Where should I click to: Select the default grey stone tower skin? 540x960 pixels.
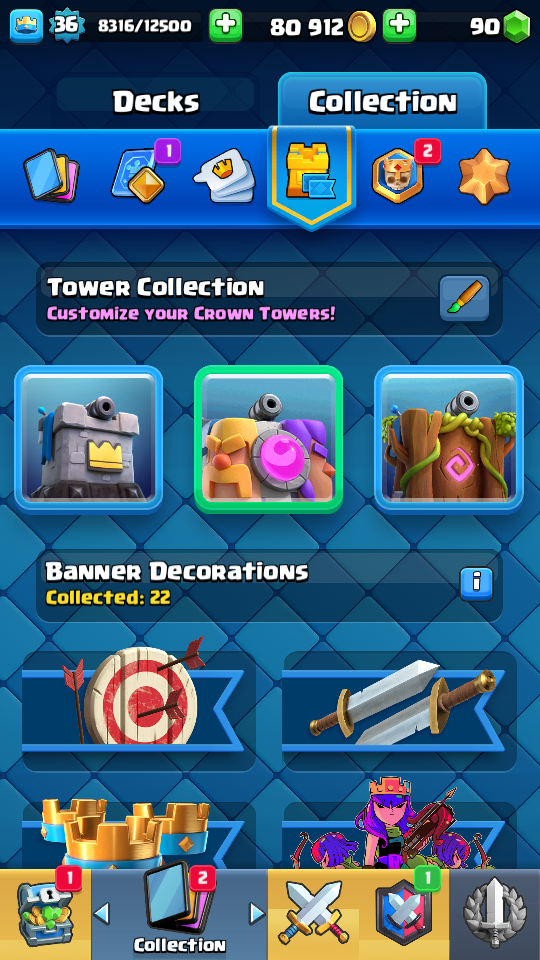(x=89, y=439)
